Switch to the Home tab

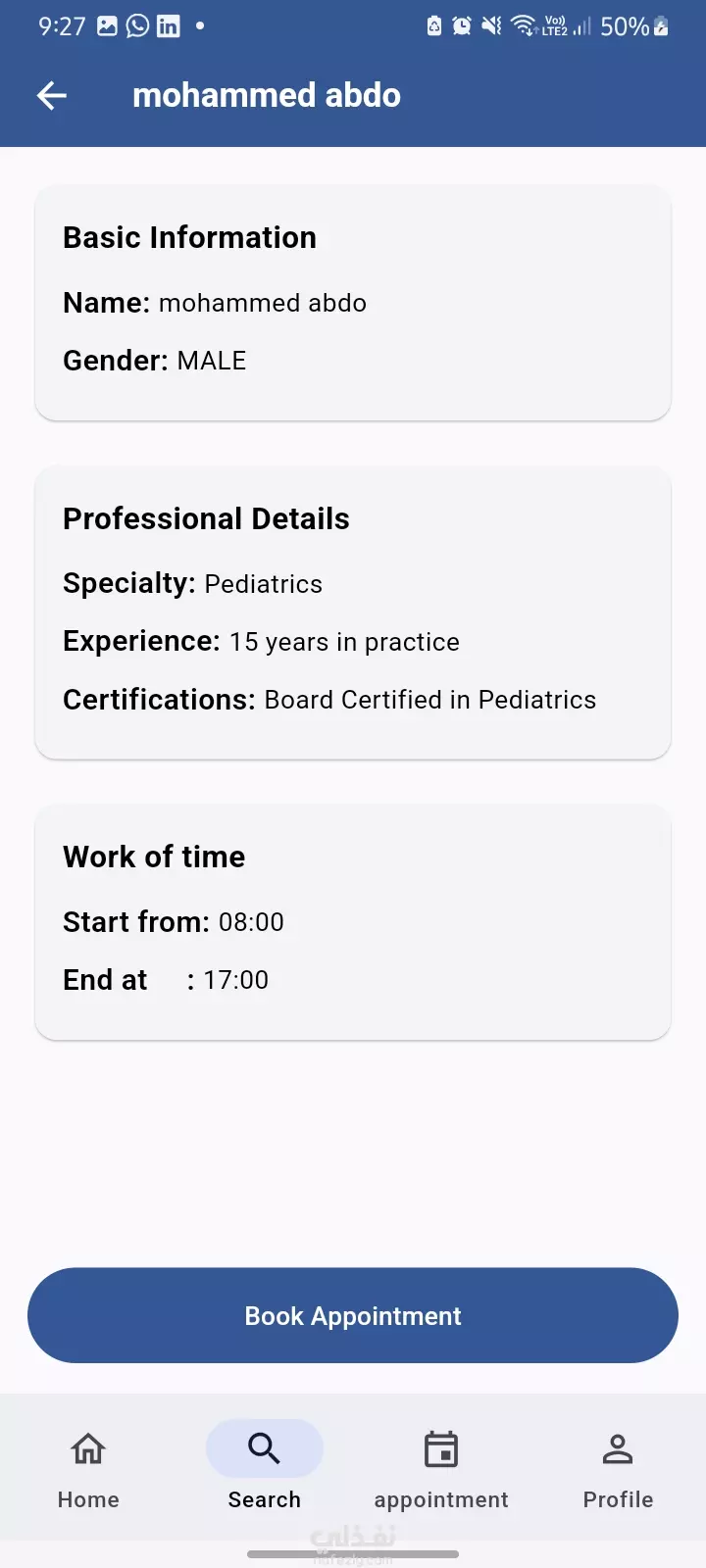(x=88, y=1467)
